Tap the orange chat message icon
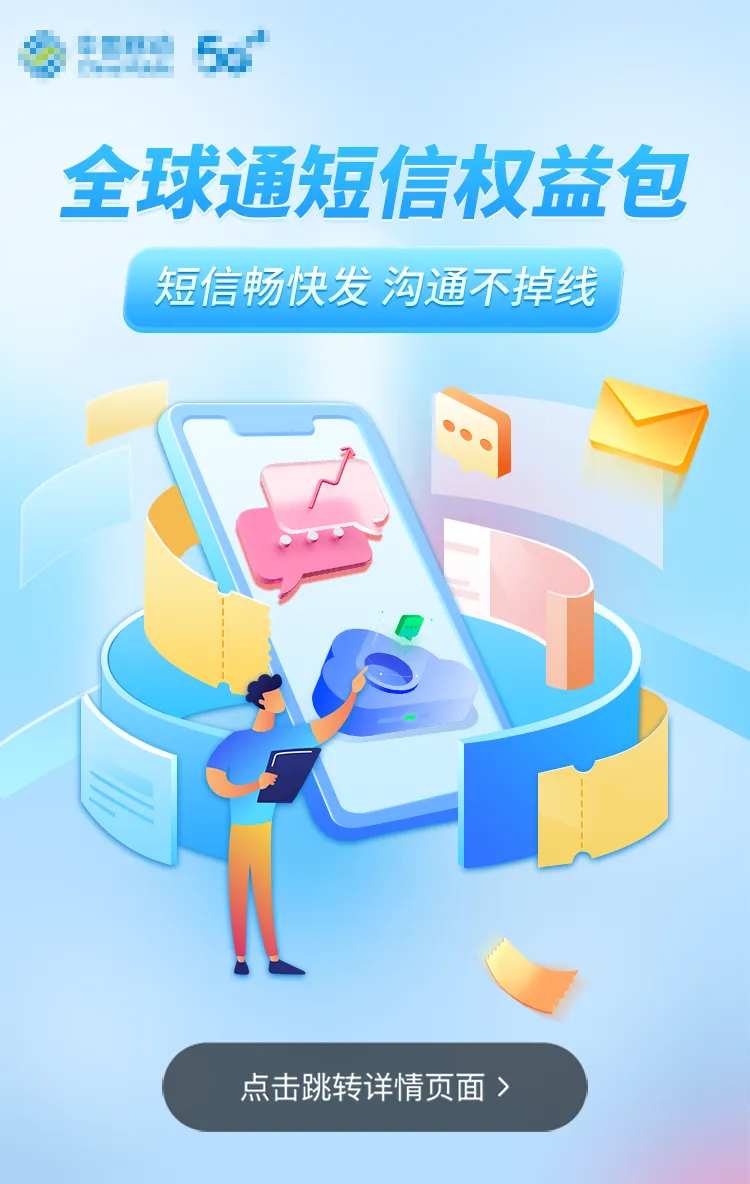This screenshot has width=750, height=1184. [470, 435]
